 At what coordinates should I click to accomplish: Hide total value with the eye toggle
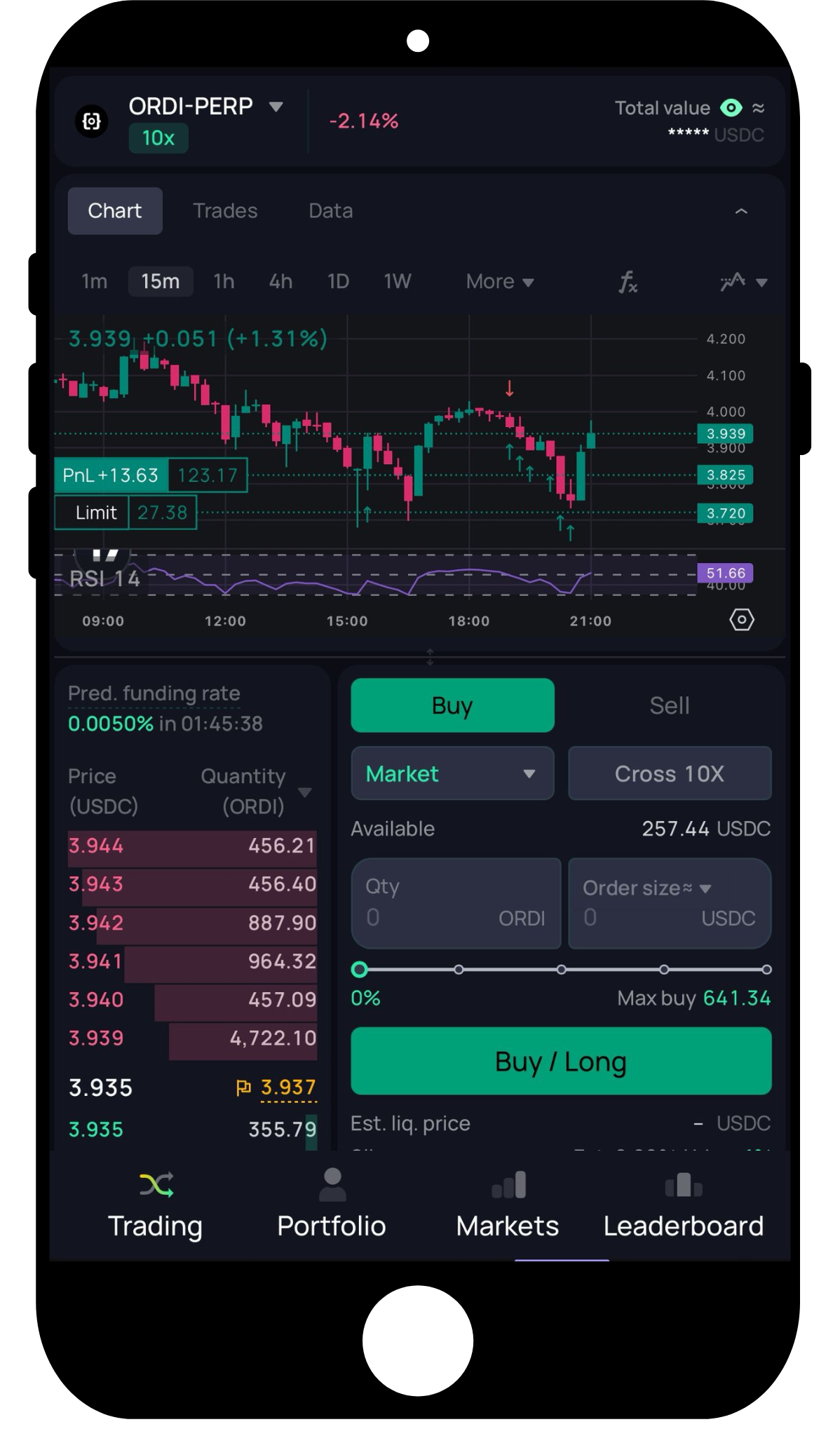[732, 108]
